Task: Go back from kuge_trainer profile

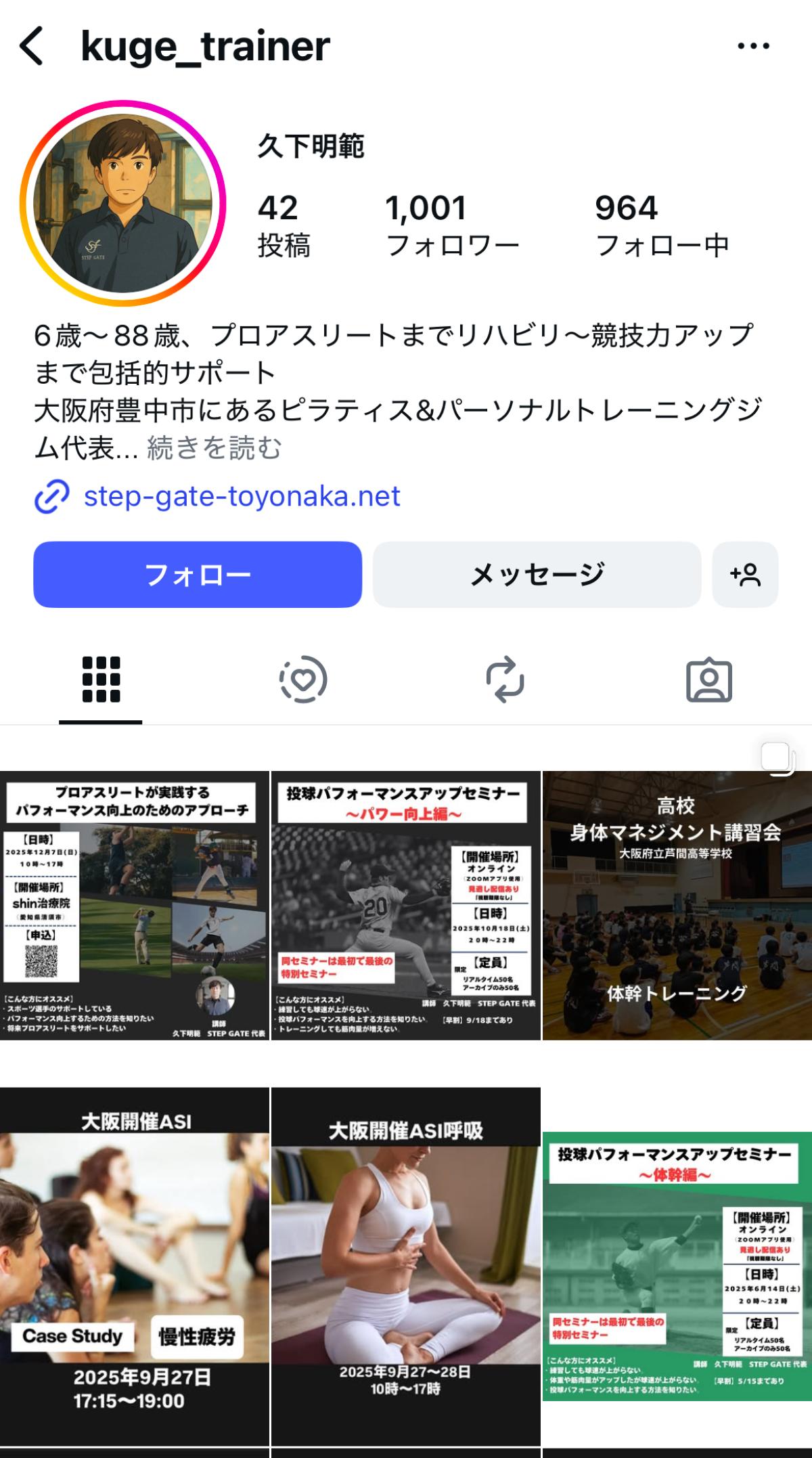Action: (x=32, y=46)
